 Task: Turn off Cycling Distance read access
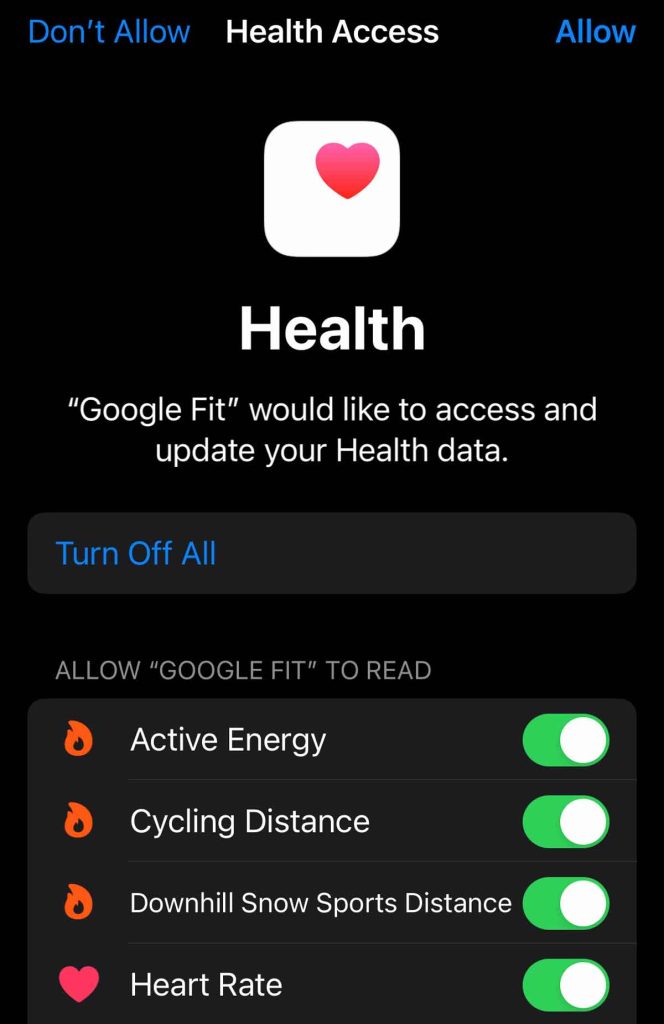(x=566, y=822)
